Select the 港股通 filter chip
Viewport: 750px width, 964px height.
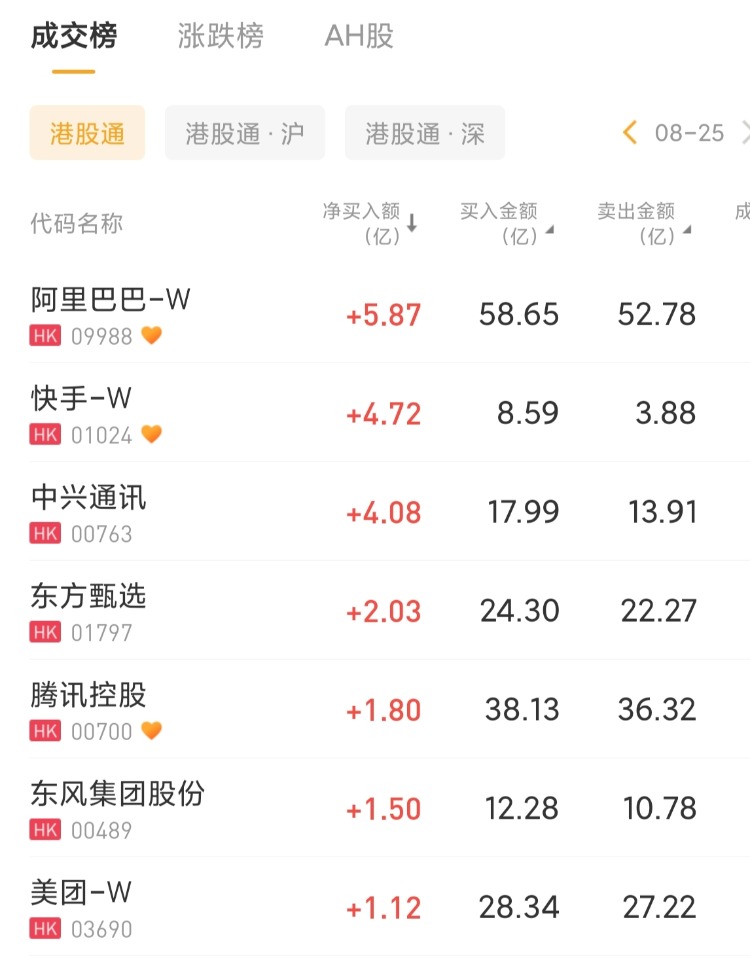coord(87,133)
